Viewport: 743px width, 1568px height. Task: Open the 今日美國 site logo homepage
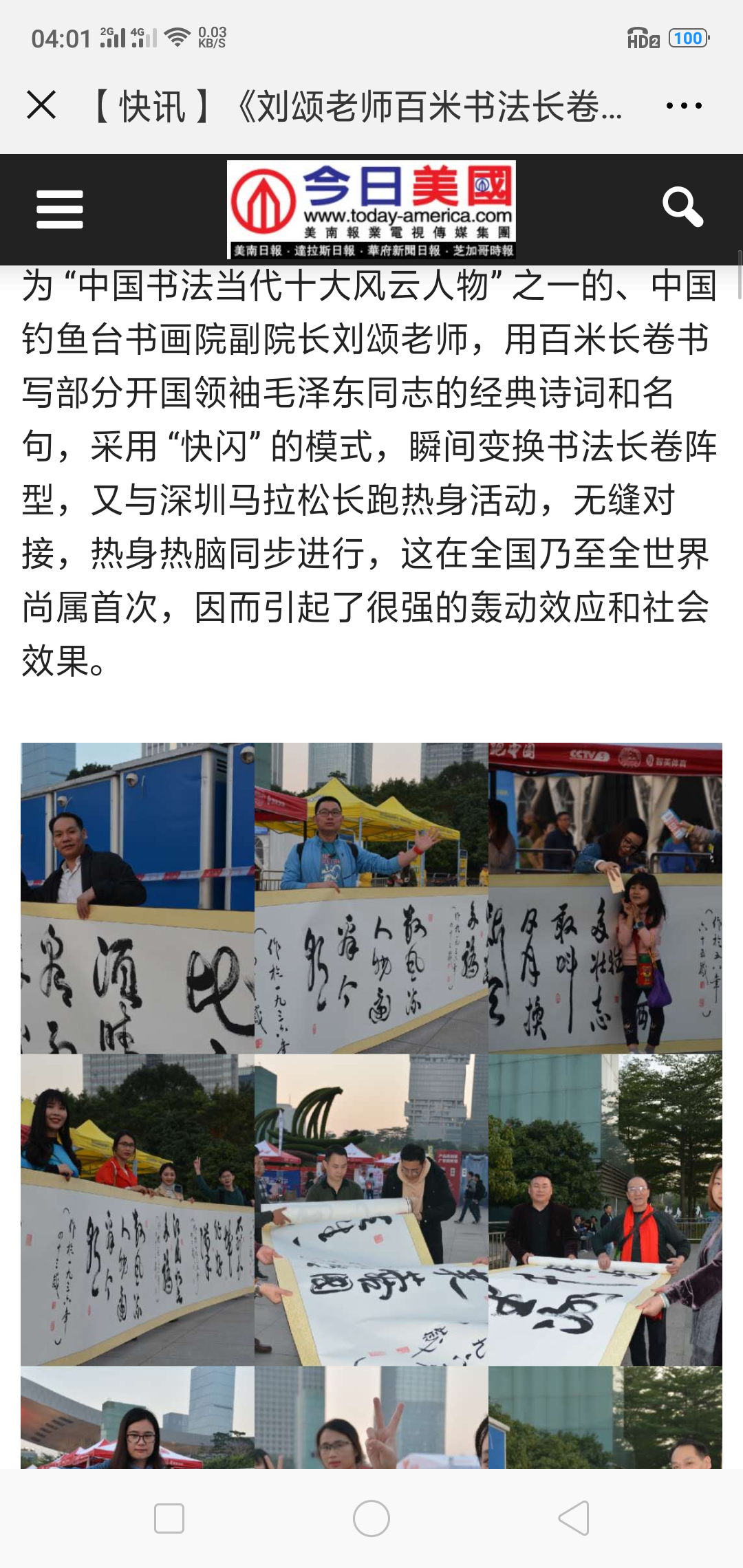pyautogui.click(x=371, y=209)
